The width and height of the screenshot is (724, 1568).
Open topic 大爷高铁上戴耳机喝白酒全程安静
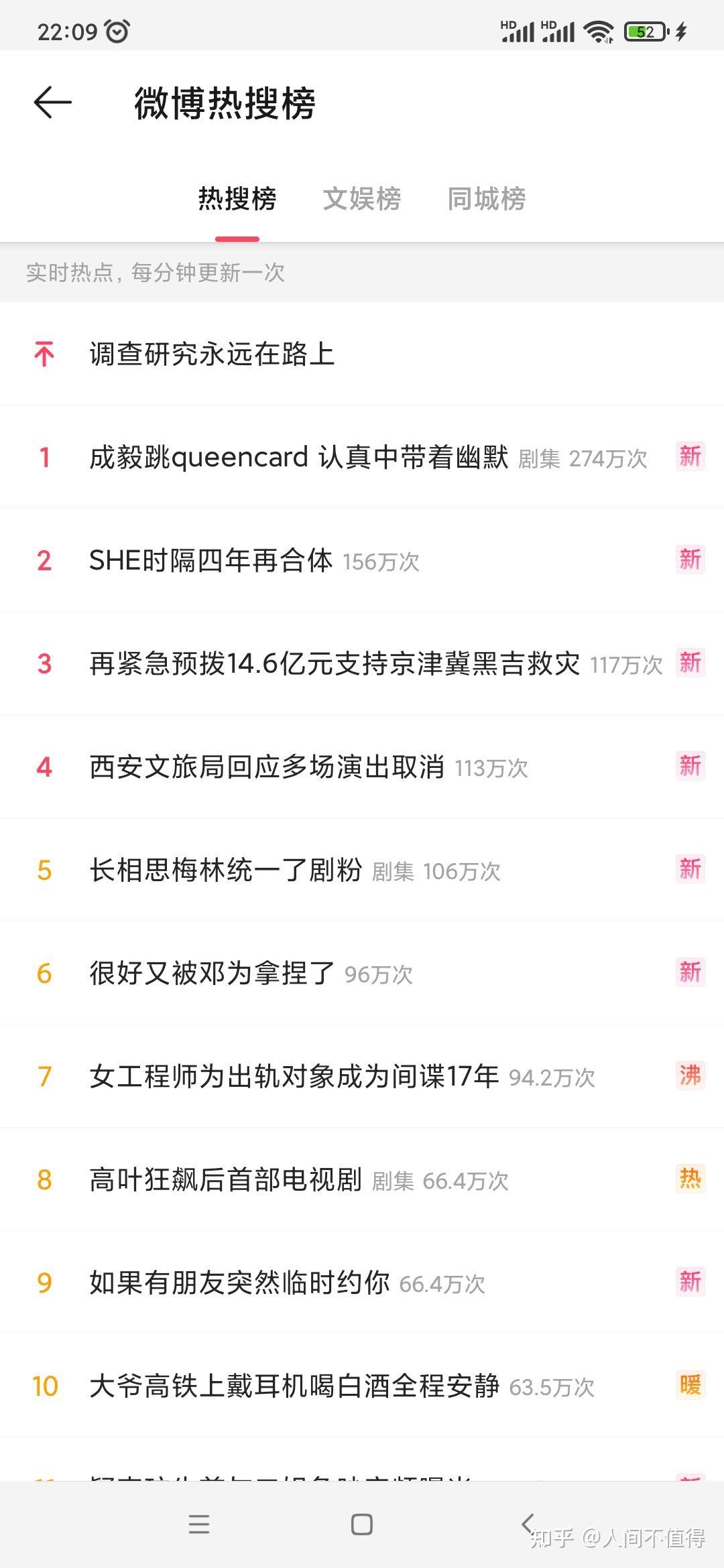[x=294, y=1386]
